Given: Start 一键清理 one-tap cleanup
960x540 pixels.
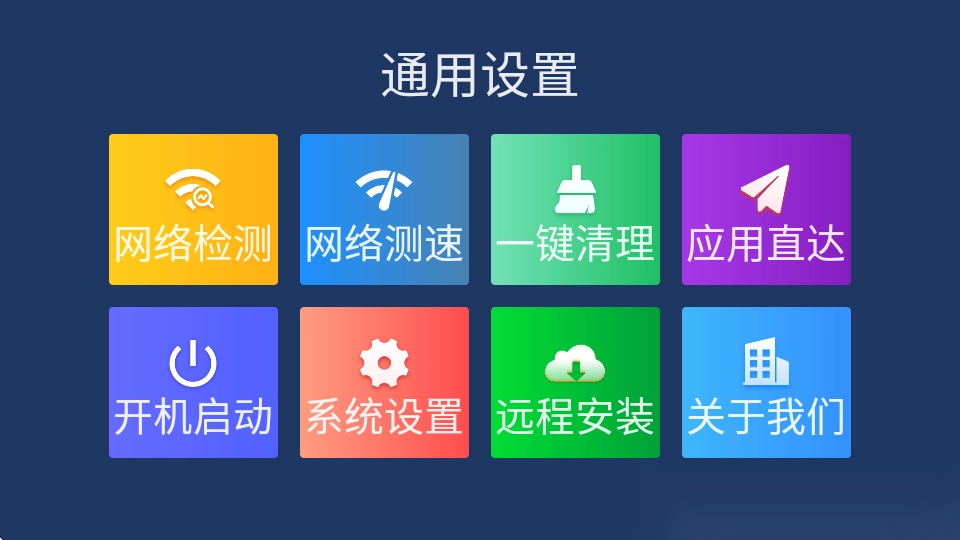Looking at the screenshot, I should (575, 210).
